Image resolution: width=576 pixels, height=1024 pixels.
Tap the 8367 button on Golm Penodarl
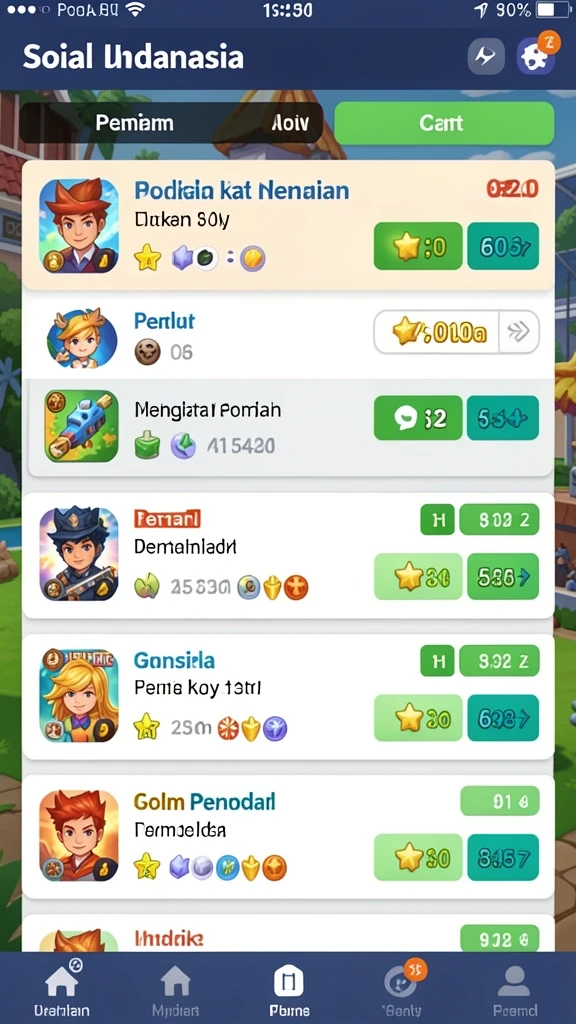pos(503,857)
